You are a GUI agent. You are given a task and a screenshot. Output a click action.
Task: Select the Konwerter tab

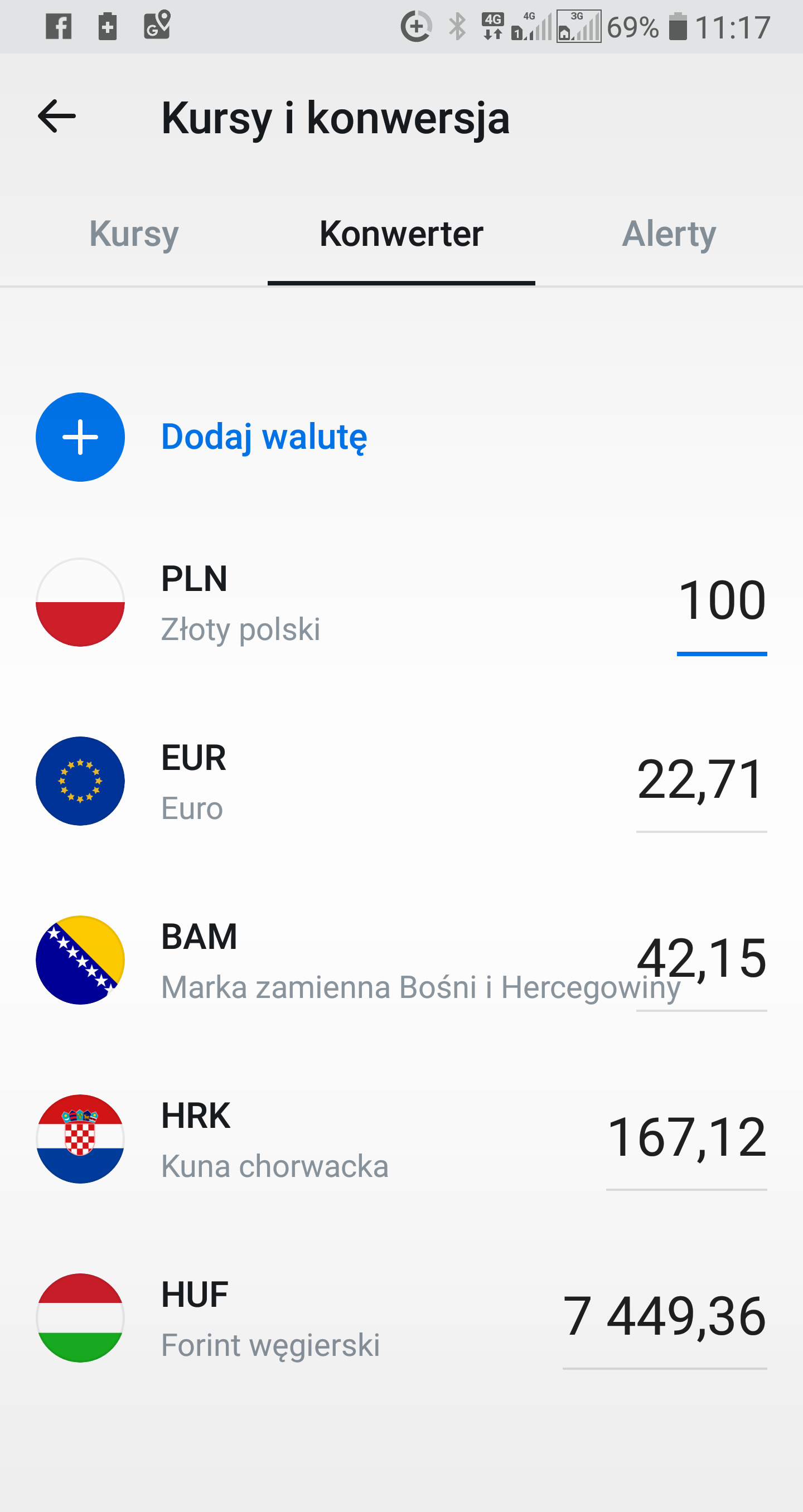click(x=401, y=234)
